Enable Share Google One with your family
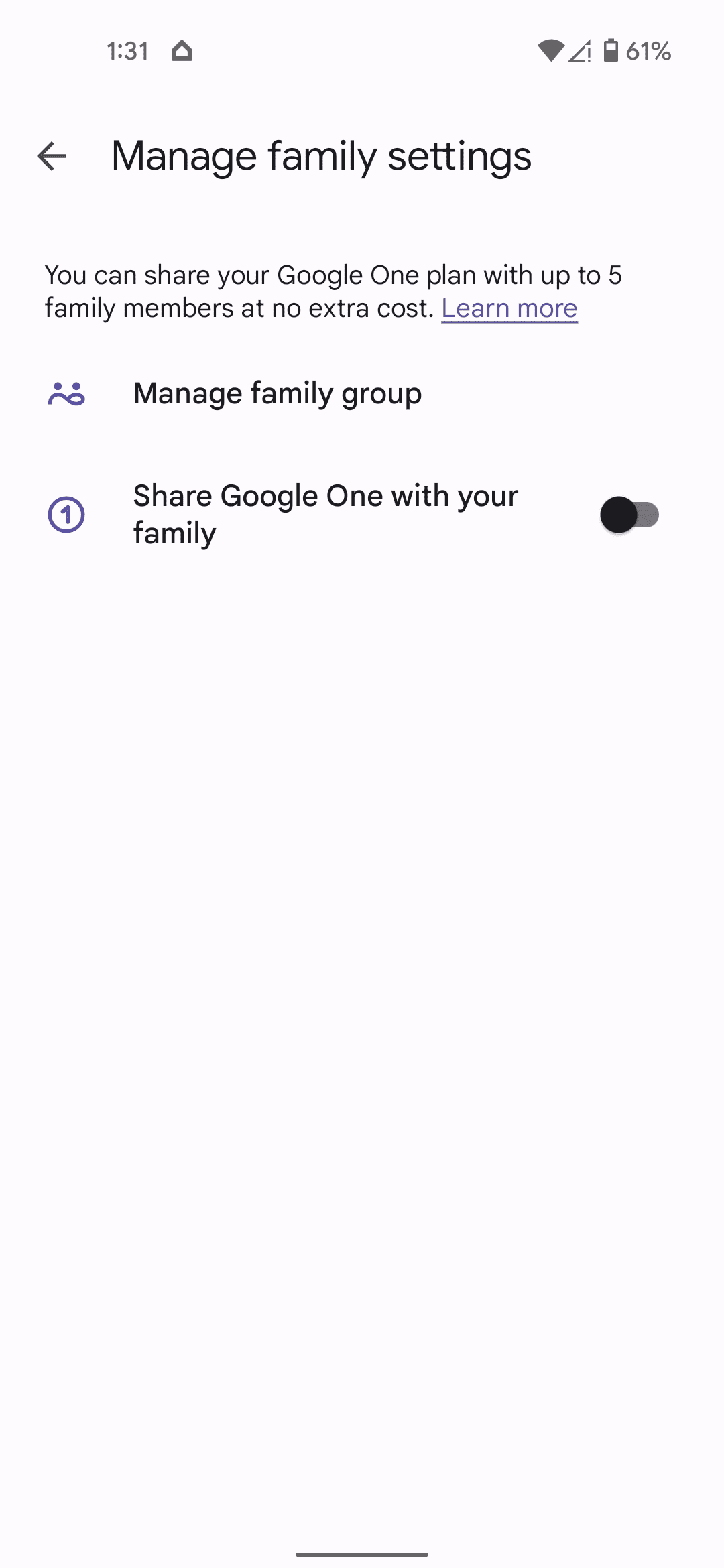This screenshot has height=1568, width=724. click(629, 515)
